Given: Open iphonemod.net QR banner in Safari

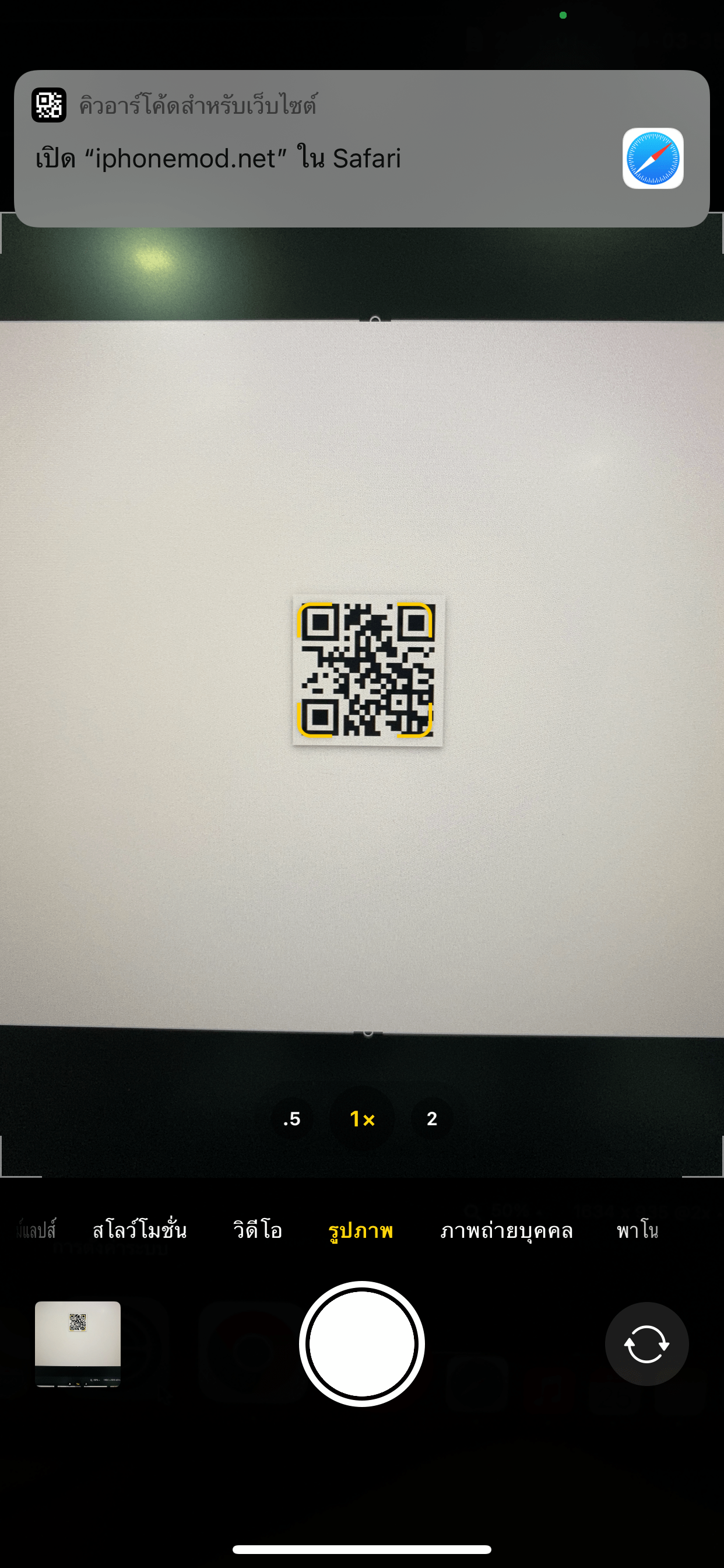Looking at the screenshot, I should pos(361,149).
